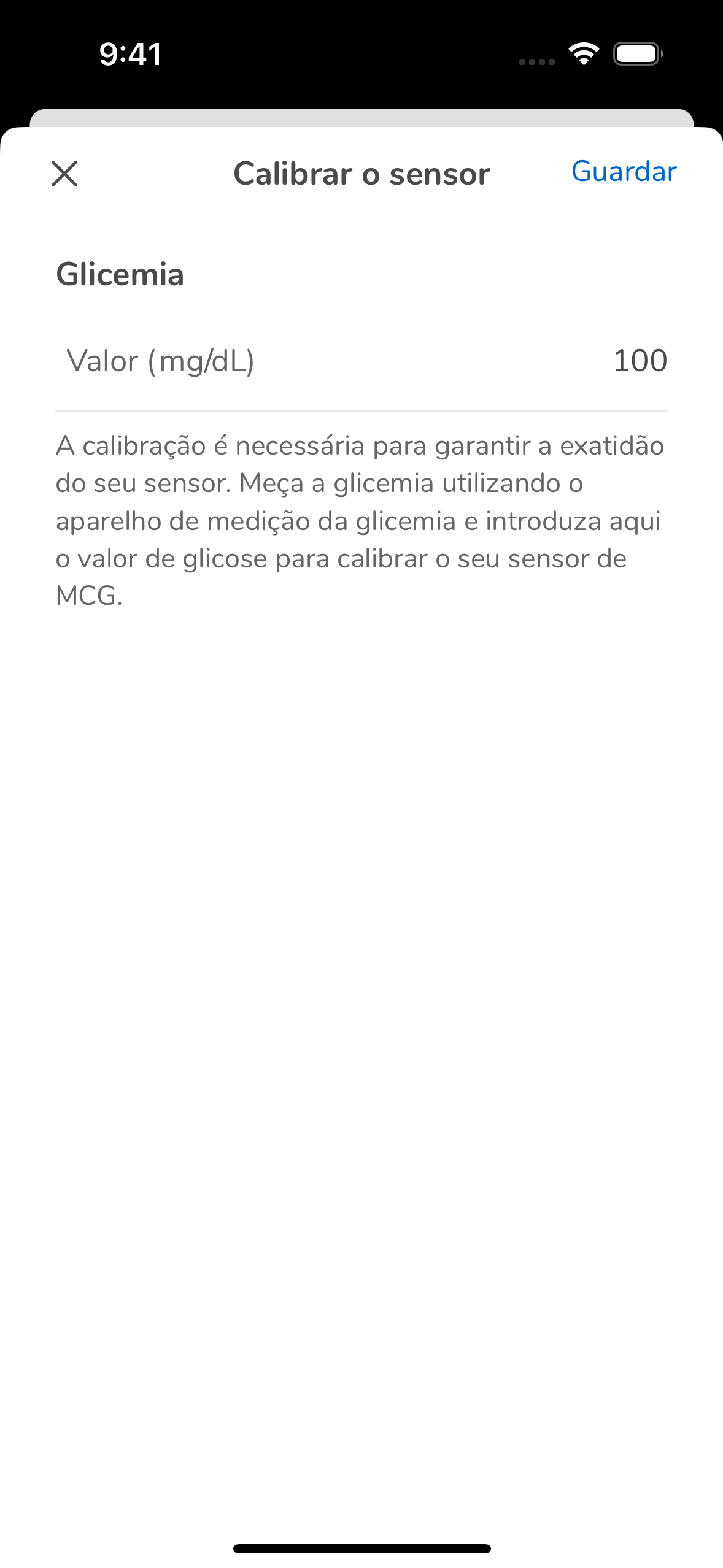Tap the Calibrar o sensor title
Viewport: 723px width, 1568px height.
[361, 174]
